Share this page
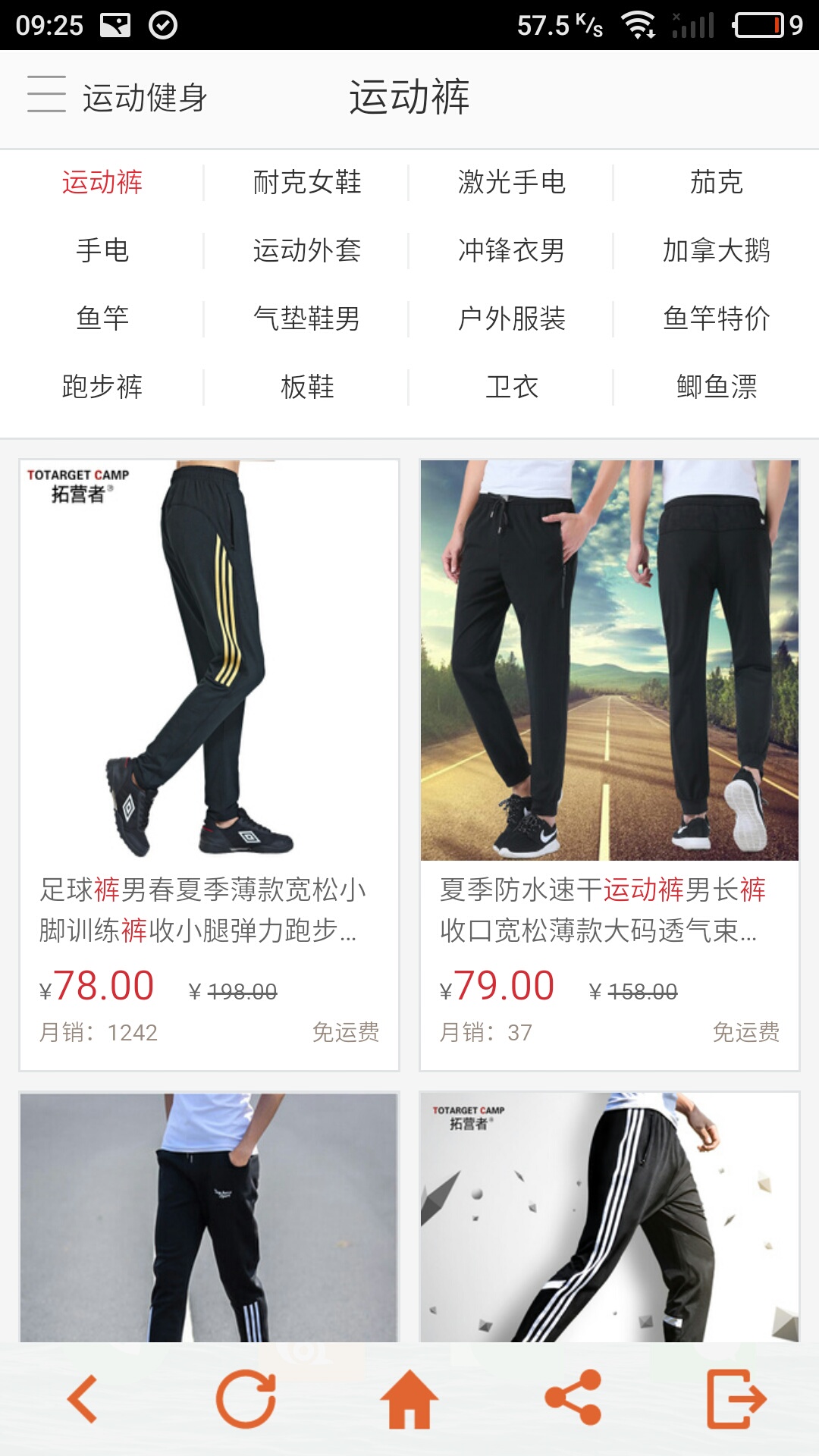The image size is (819, 1456). point(573,1399)
